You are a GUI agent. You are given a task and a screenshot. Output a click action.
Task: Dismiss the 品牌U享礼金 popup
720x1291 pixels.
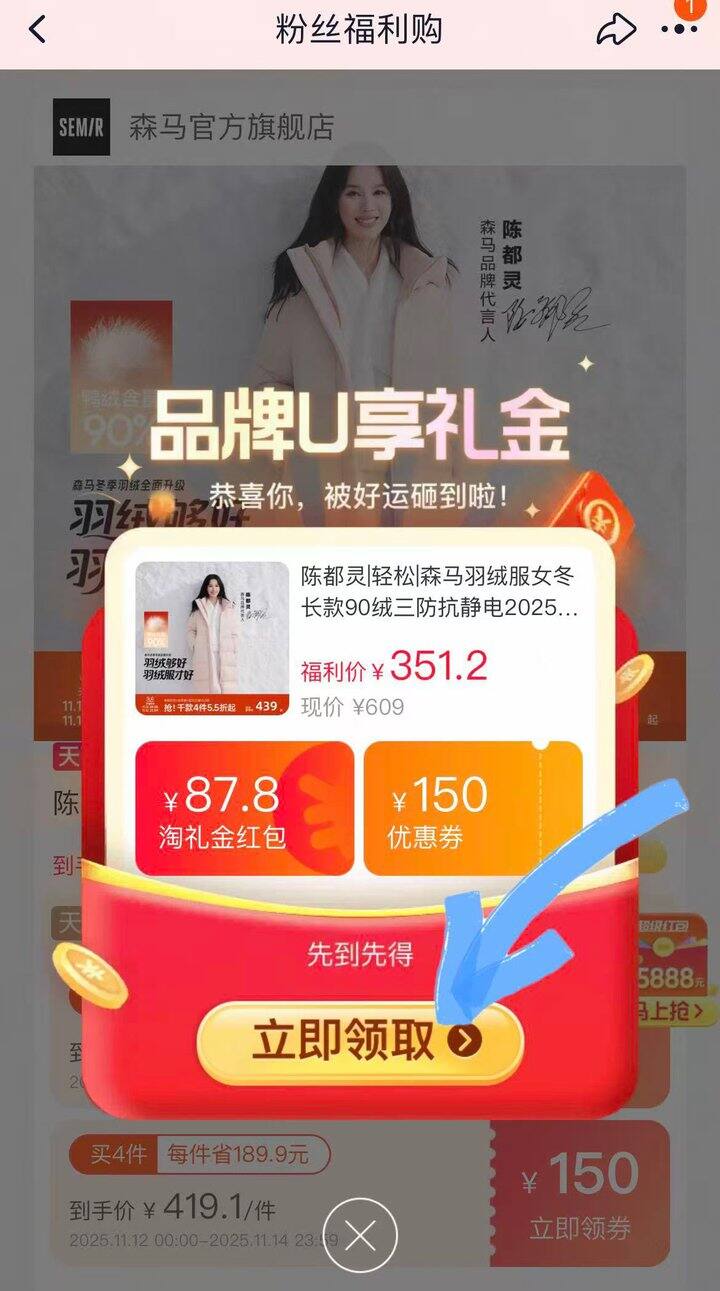[x=360, y=1236]
